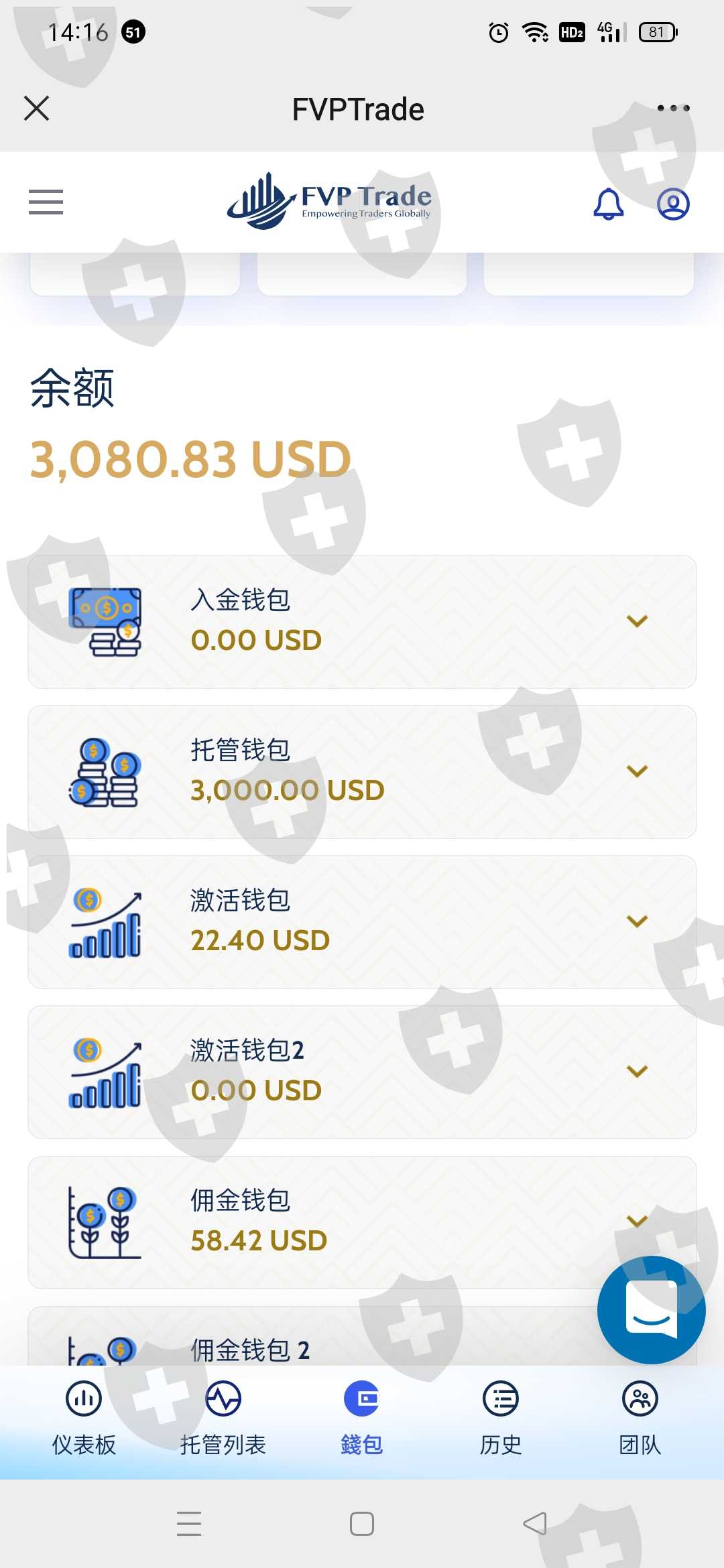
Task: Open the three-dot overflow menu
Action: click(673, 108)
